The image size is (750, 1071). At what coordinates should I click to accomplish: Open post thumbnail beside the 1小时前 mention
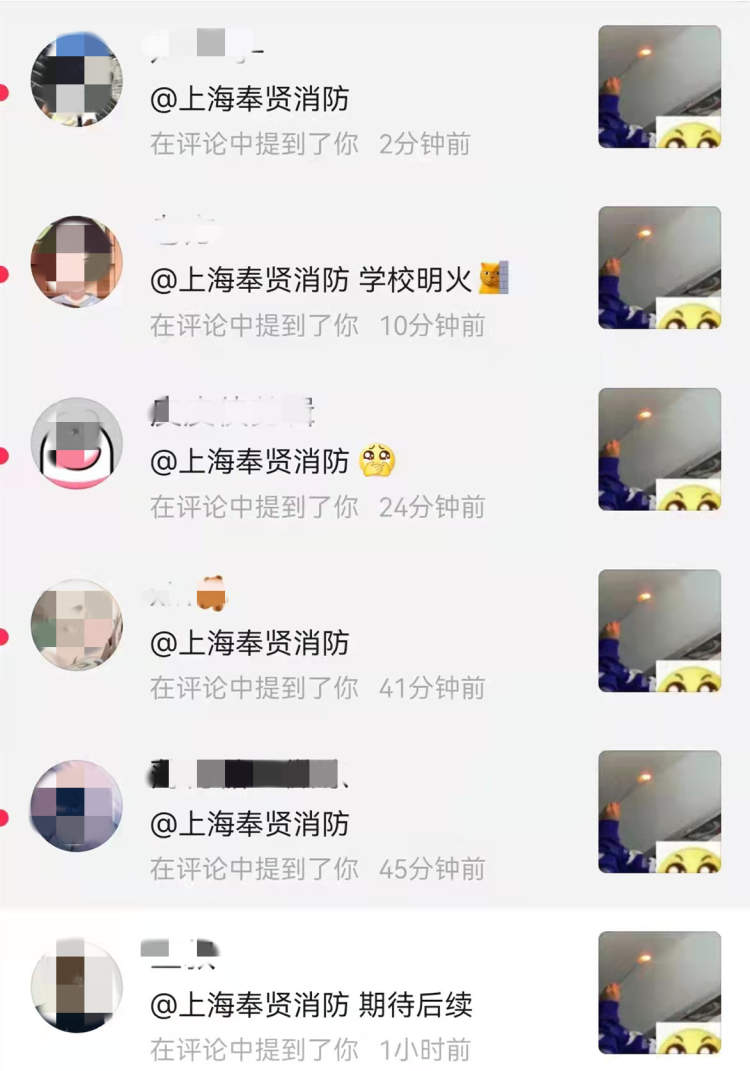click(x=659, y=992)
